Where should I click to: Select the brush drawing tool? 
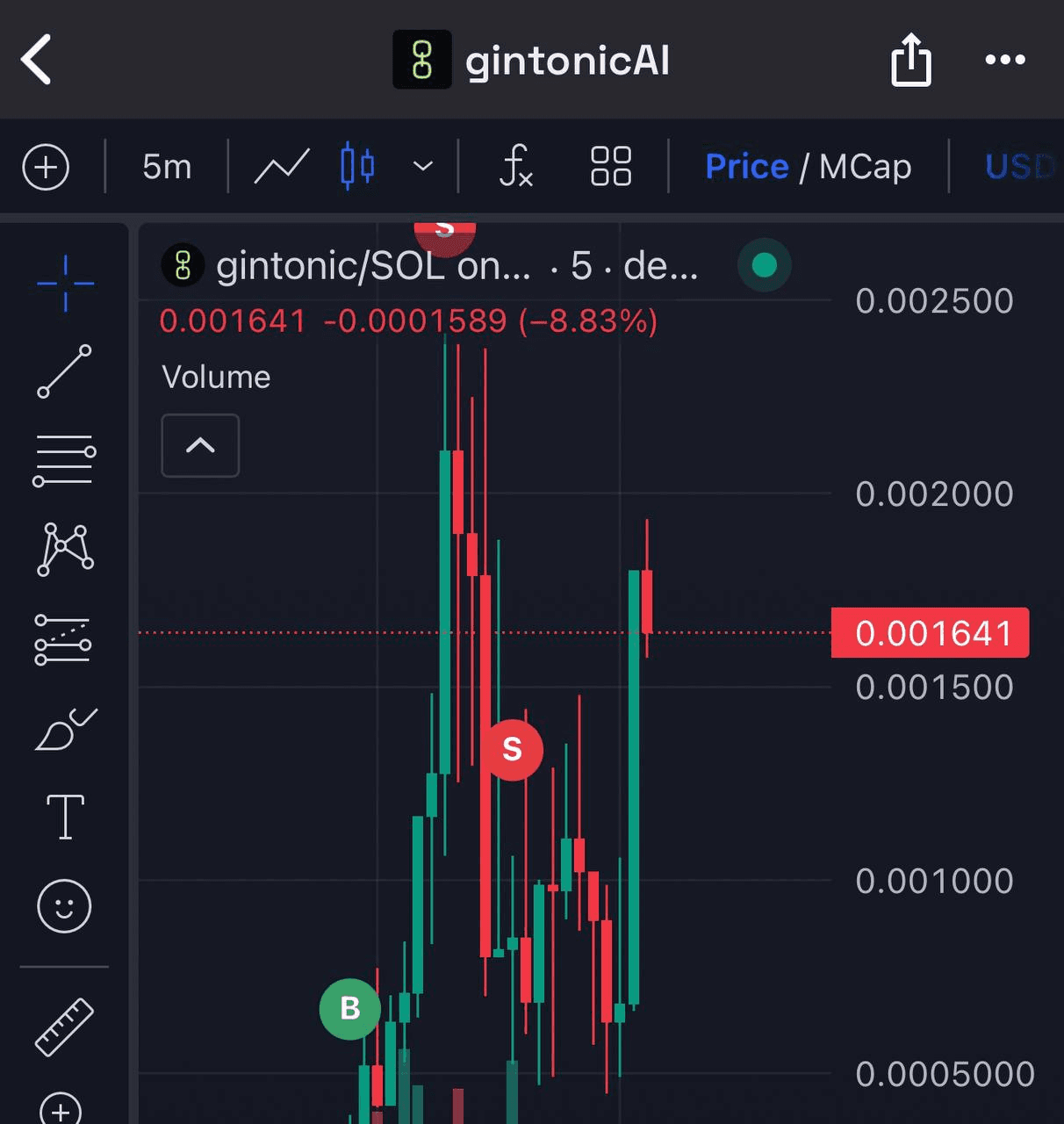pyautogui.click(x=65, y=731)
